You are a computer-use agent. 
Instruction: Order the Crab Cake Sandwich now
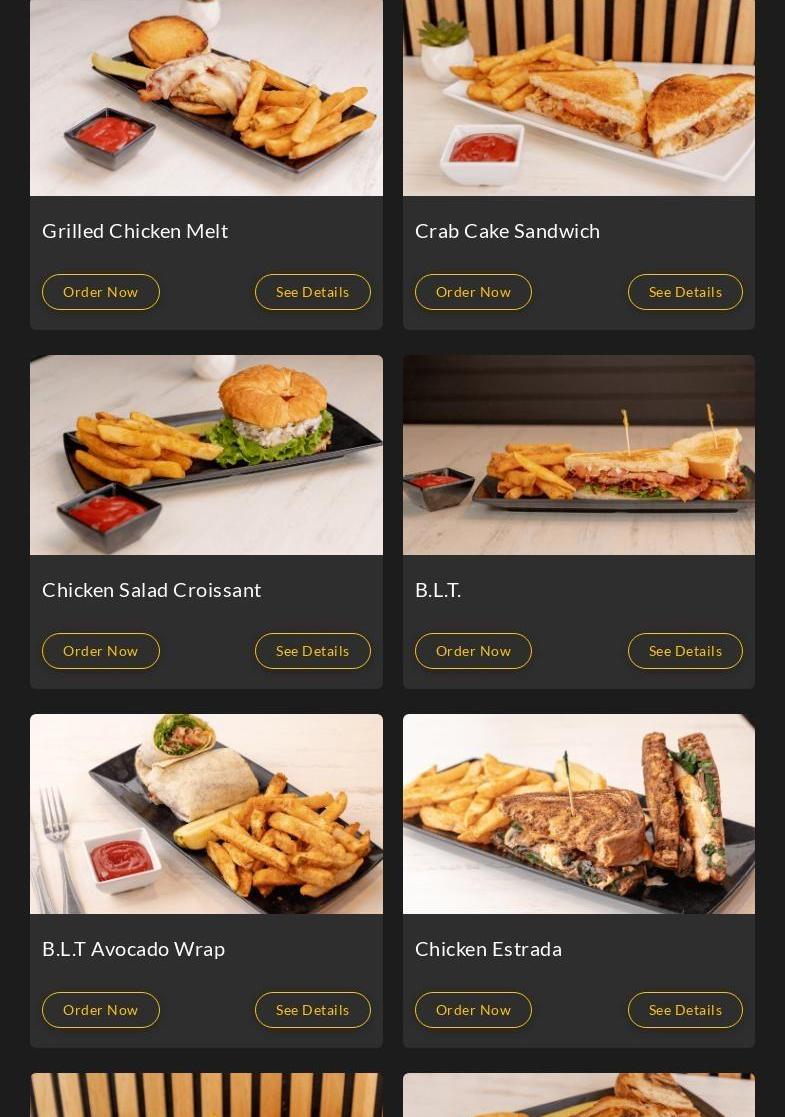coord(473,292)
